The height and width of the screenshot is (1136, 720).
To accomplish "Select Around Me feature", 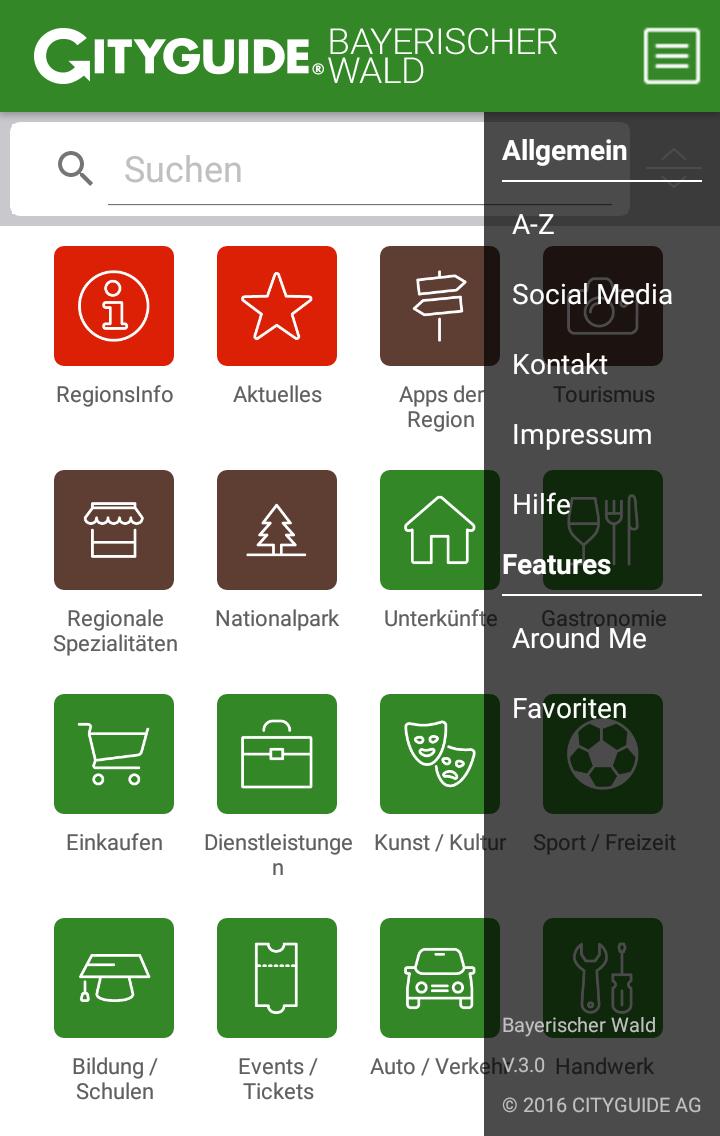I will [x=579, y=639].
